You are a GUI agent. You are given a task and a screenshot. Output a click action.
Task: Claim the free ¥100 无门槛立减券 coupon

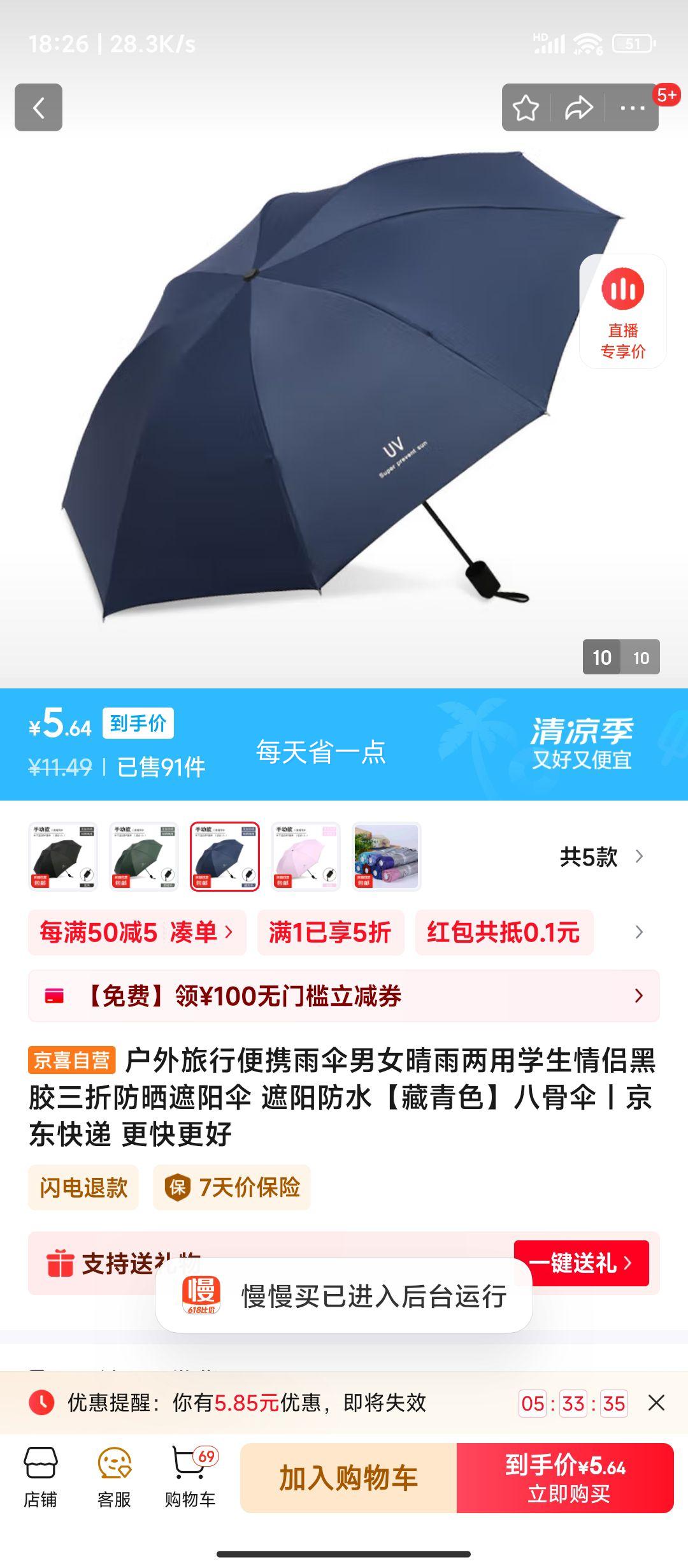344,996
